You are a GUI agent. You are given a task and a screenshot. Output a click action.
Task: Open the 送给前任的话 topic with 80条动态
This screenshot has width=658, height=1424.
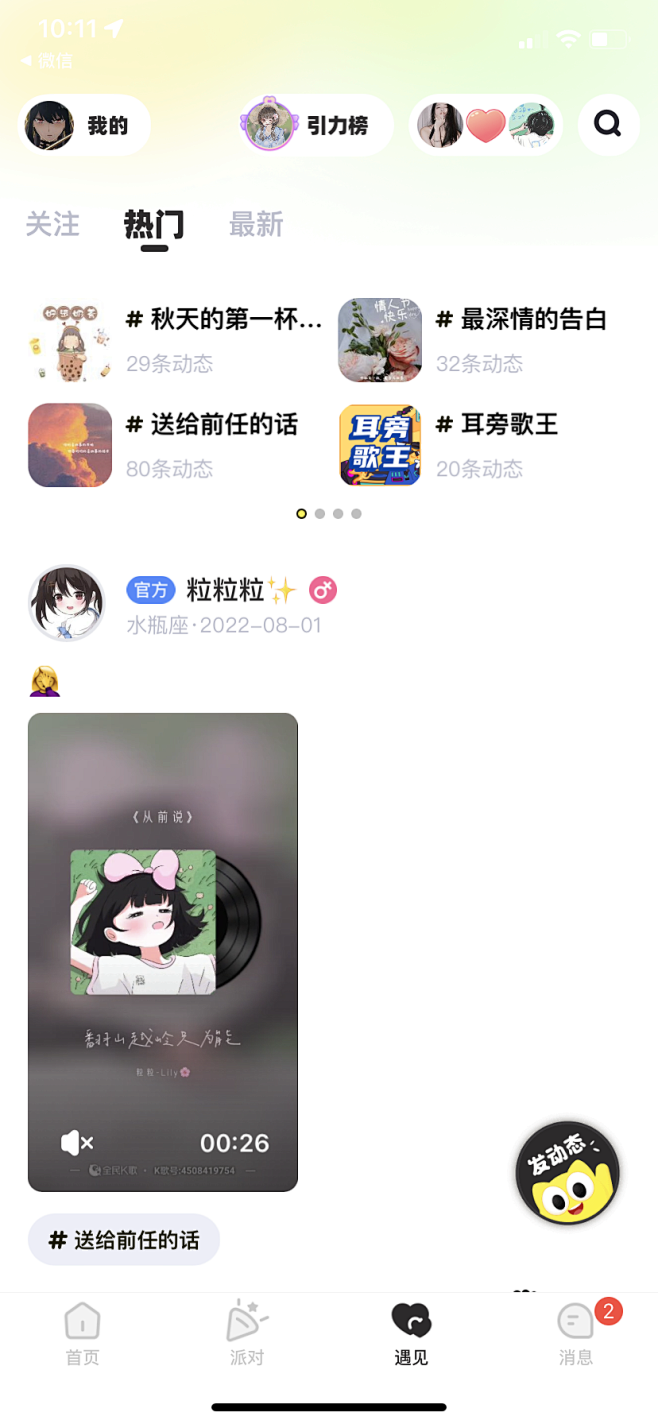point(165,445)
